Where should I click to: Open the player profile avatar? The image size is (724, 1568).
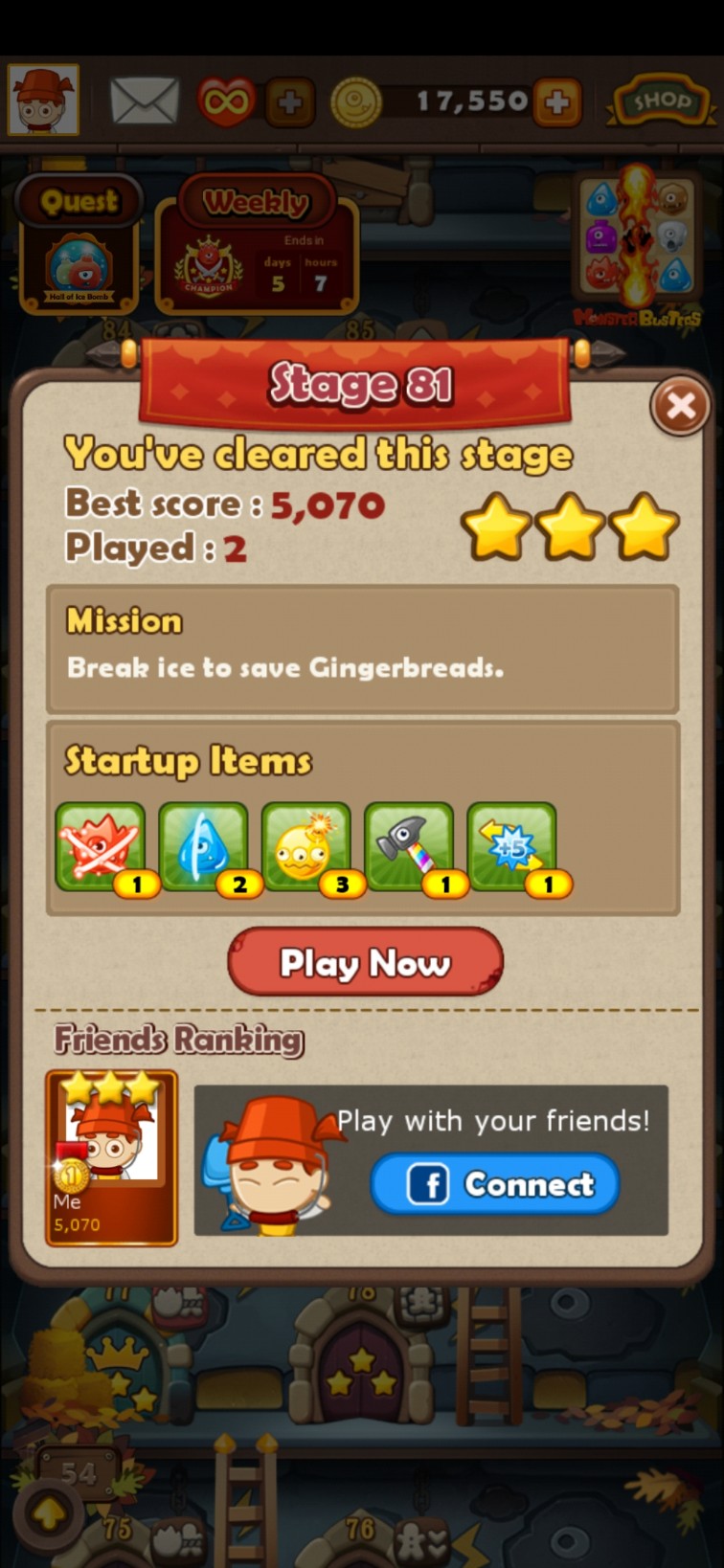tap(43, 100)
